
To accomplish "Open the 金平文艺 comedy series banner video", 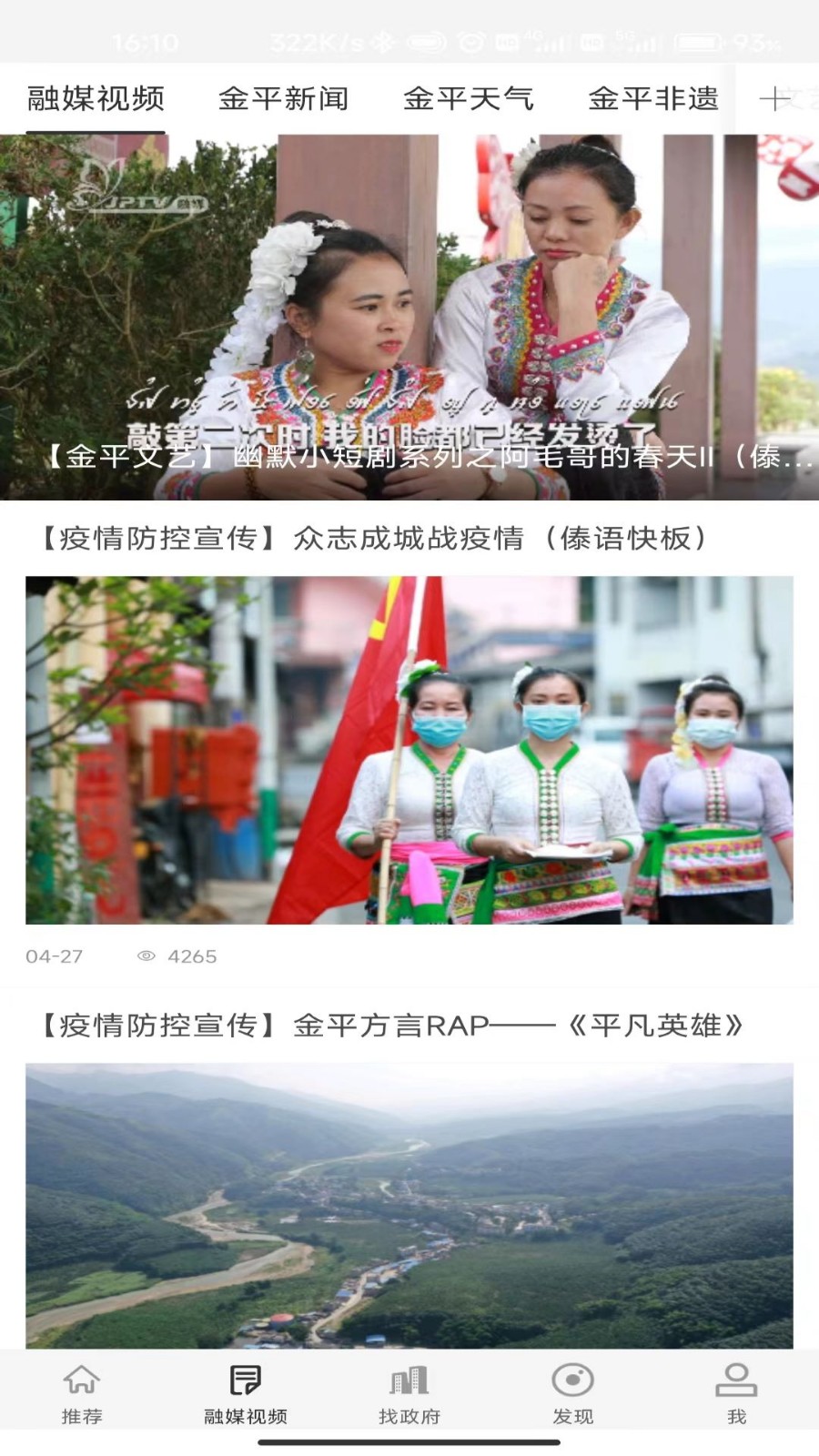I will tap(409, 317).
